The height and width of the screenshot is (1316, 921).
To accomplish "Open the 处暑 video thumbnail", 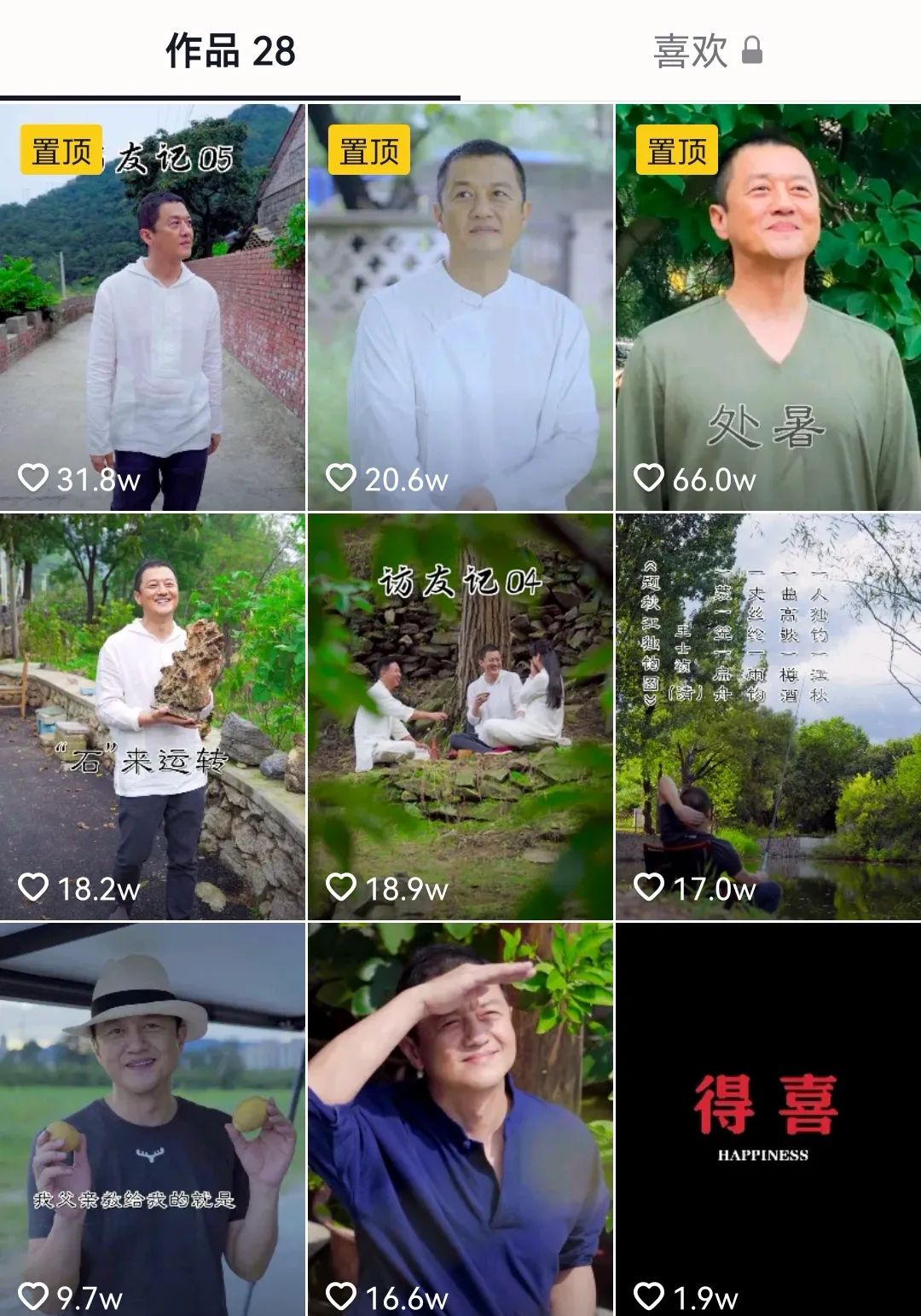I will point(767,307).
